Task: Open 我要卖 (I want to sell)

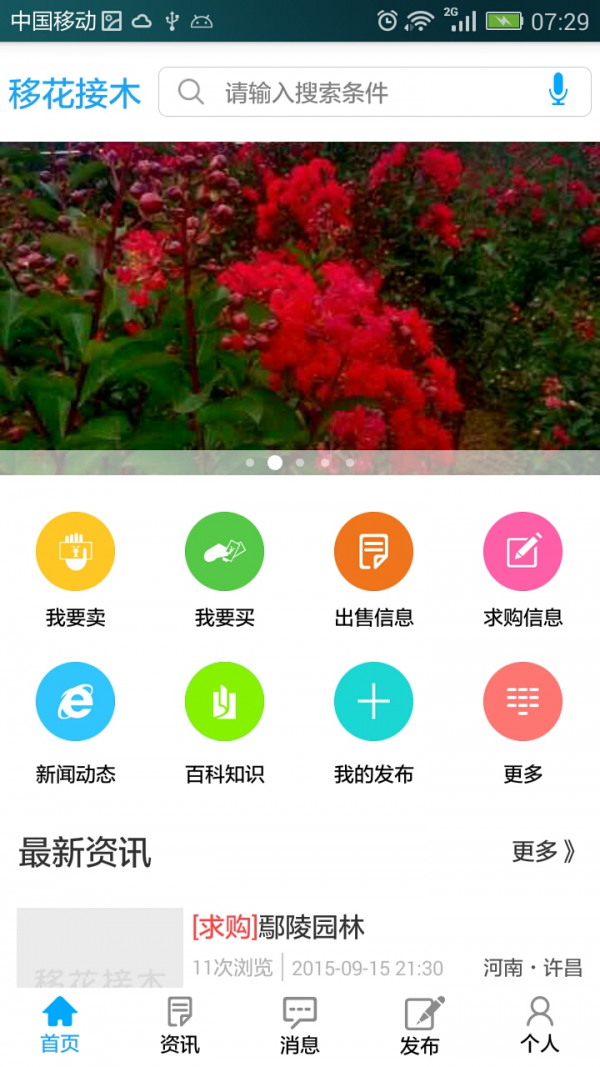Action: click(x=75, y=552)
